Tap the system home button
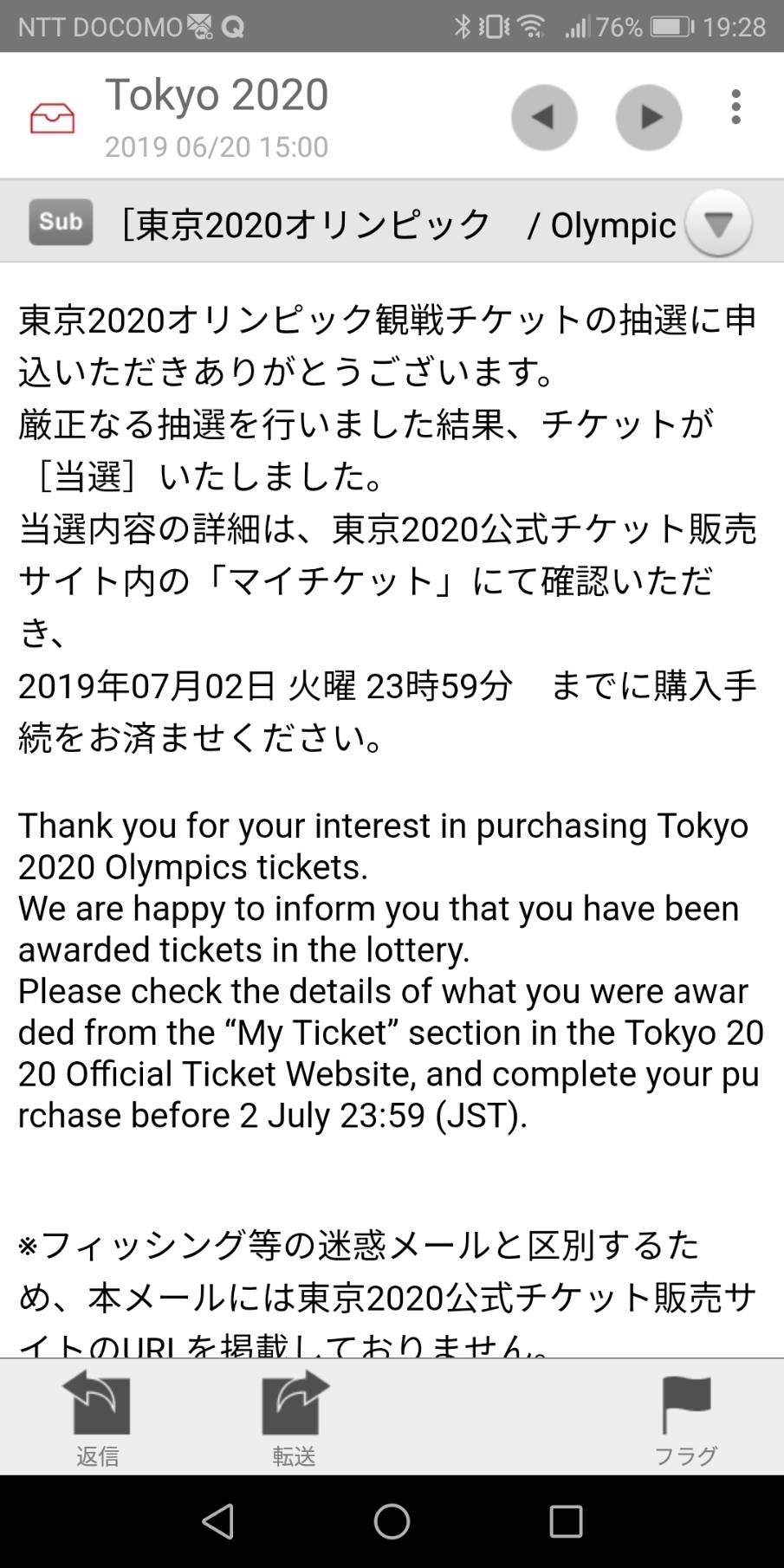Screen dimensions: 784x1568 tap(392, 1520)
